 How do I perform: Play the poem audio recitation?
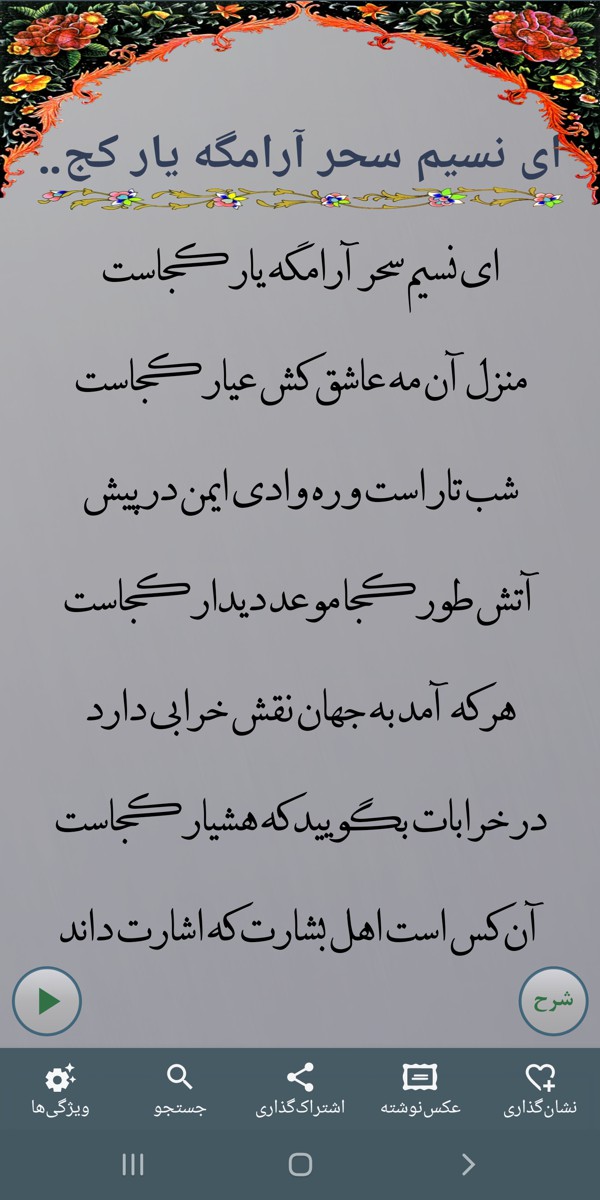point(47,1001)
